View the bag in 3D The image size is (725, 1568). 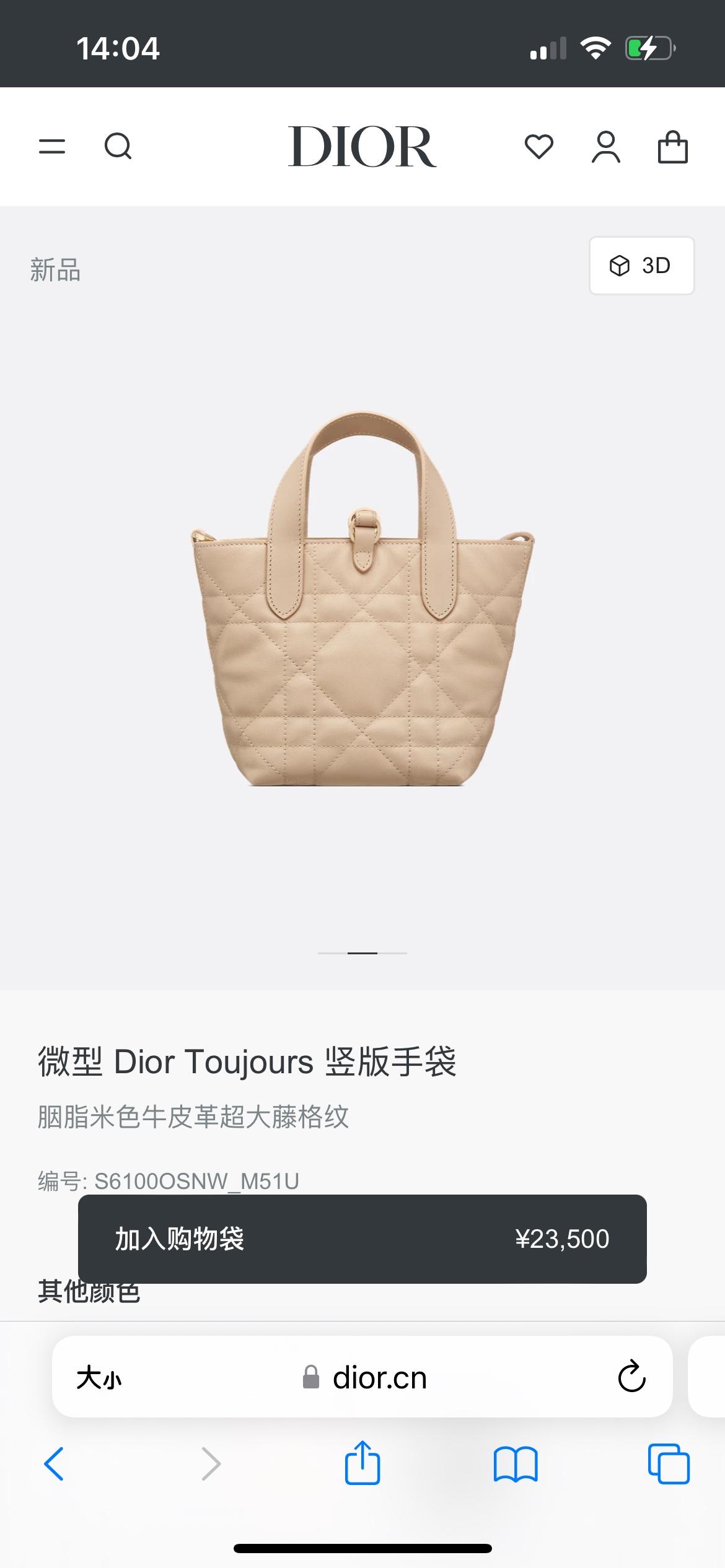tap(641, 266)
